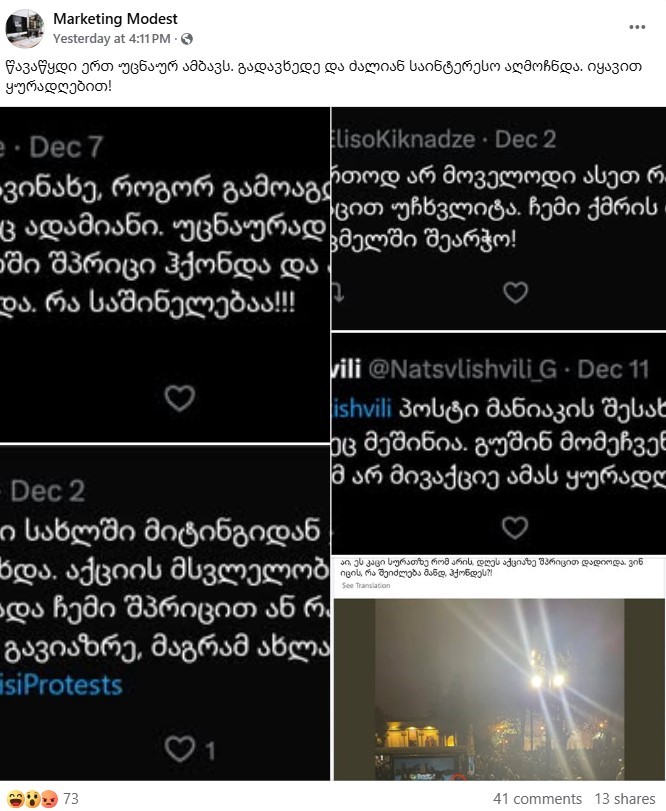
Task: View the 13 shares
Action: click(x=624, y=799)
